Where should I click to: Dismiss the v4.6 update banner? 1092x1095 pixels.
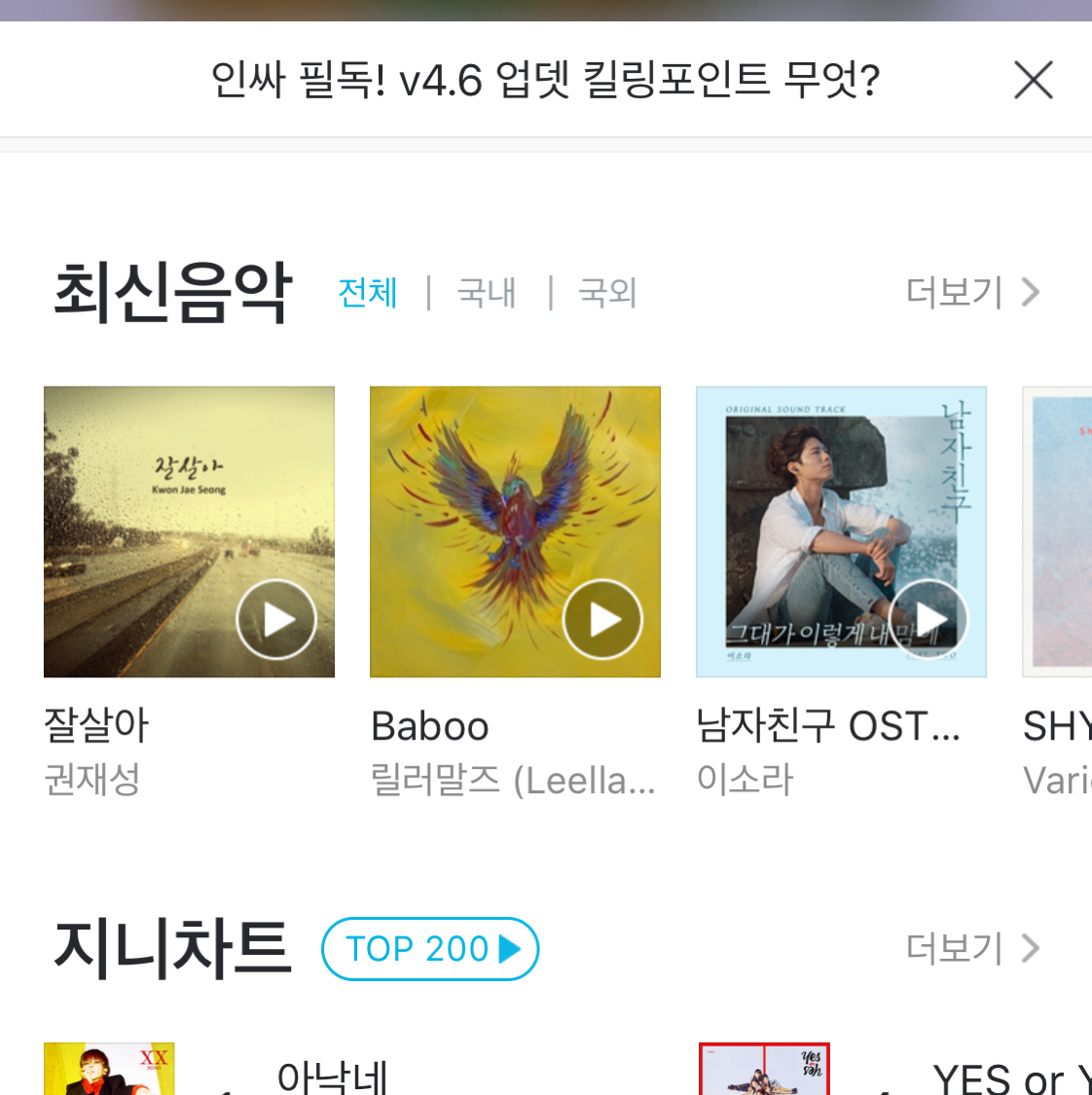tap(1033, 80)
